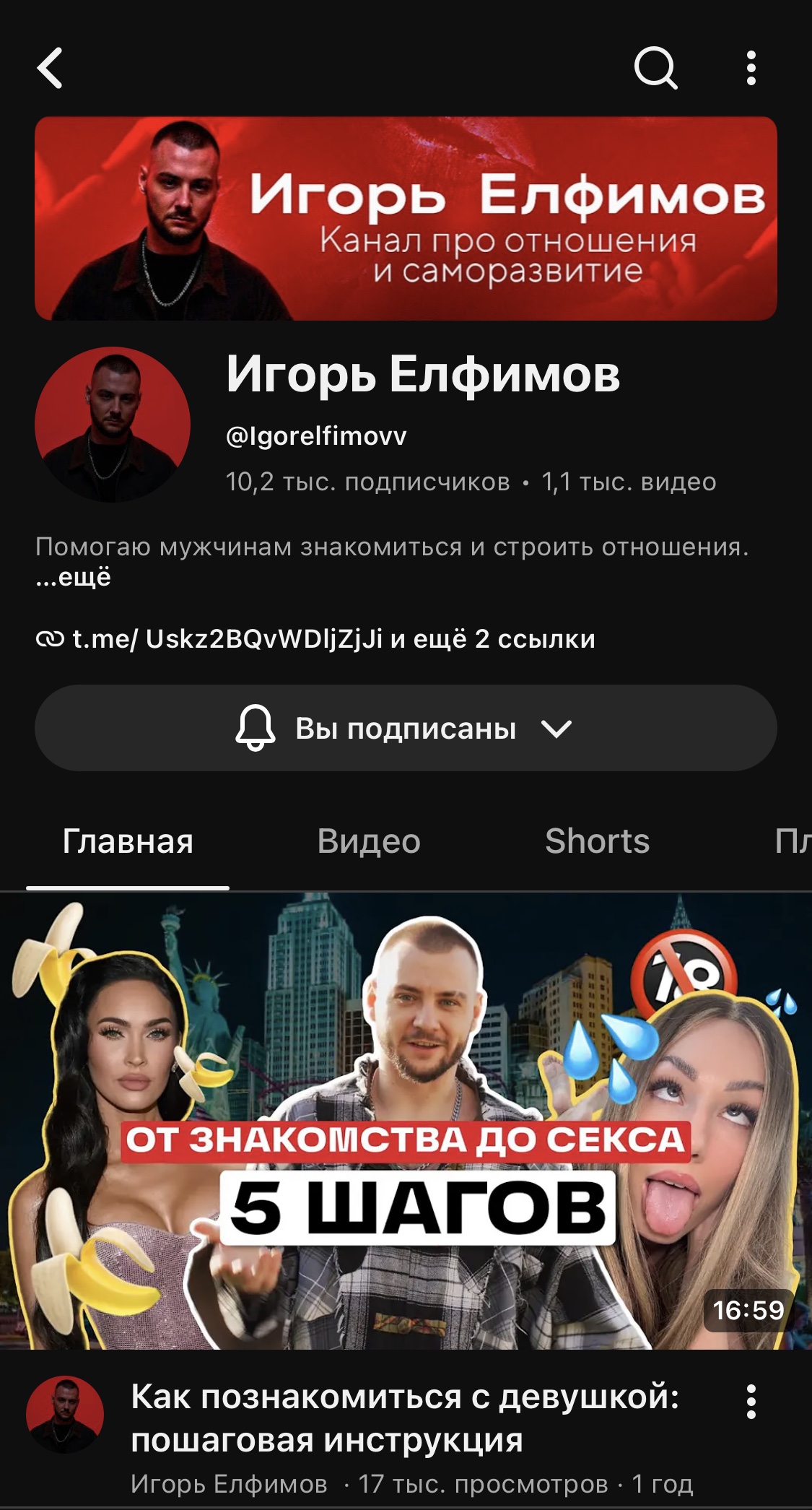Select the Главная tab
Viewport: 812px width, 1510px height.
point(128,841)
